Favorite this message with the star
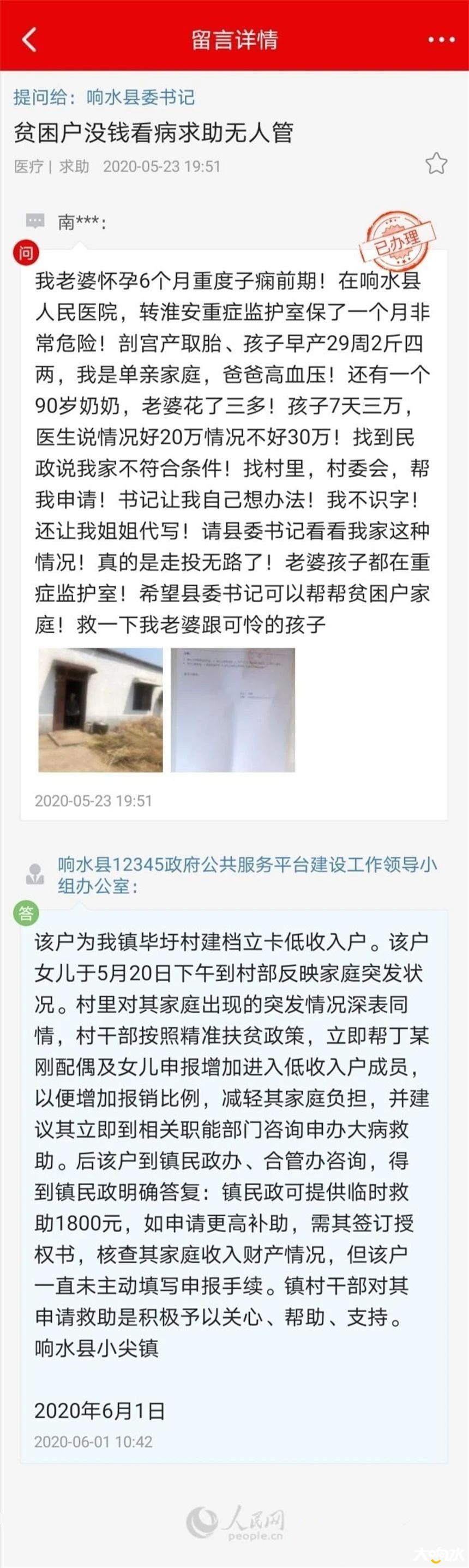The height and width of the screenshot is (1568, 469). 436,163
